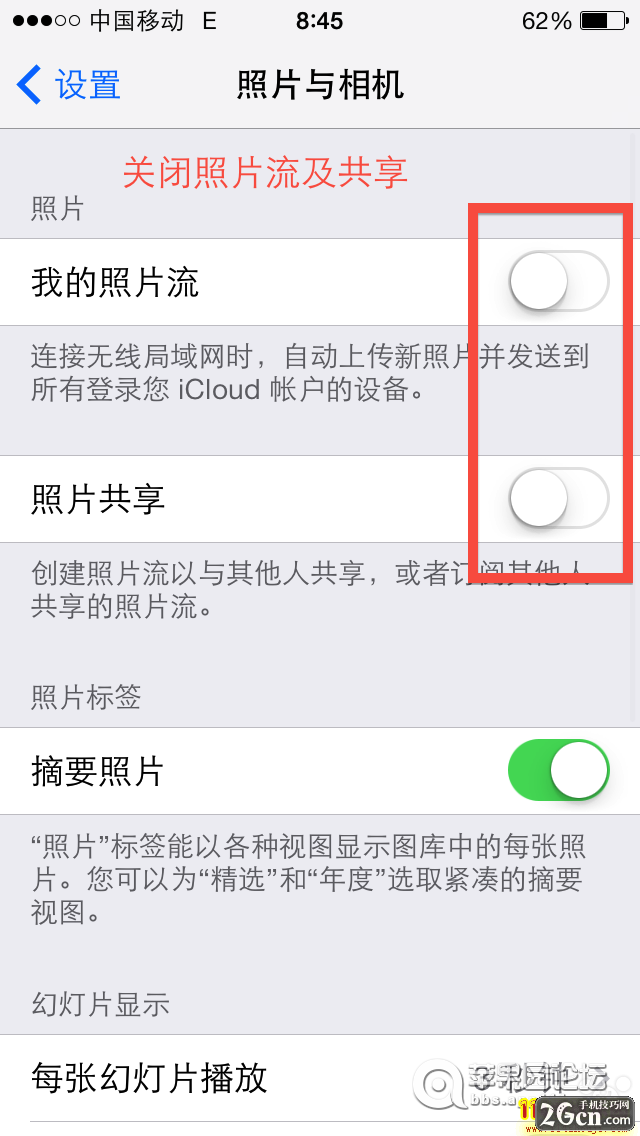Turn off 摘要照片 switch
Screen dimensions: 640x1136
[x=558, y=771]
